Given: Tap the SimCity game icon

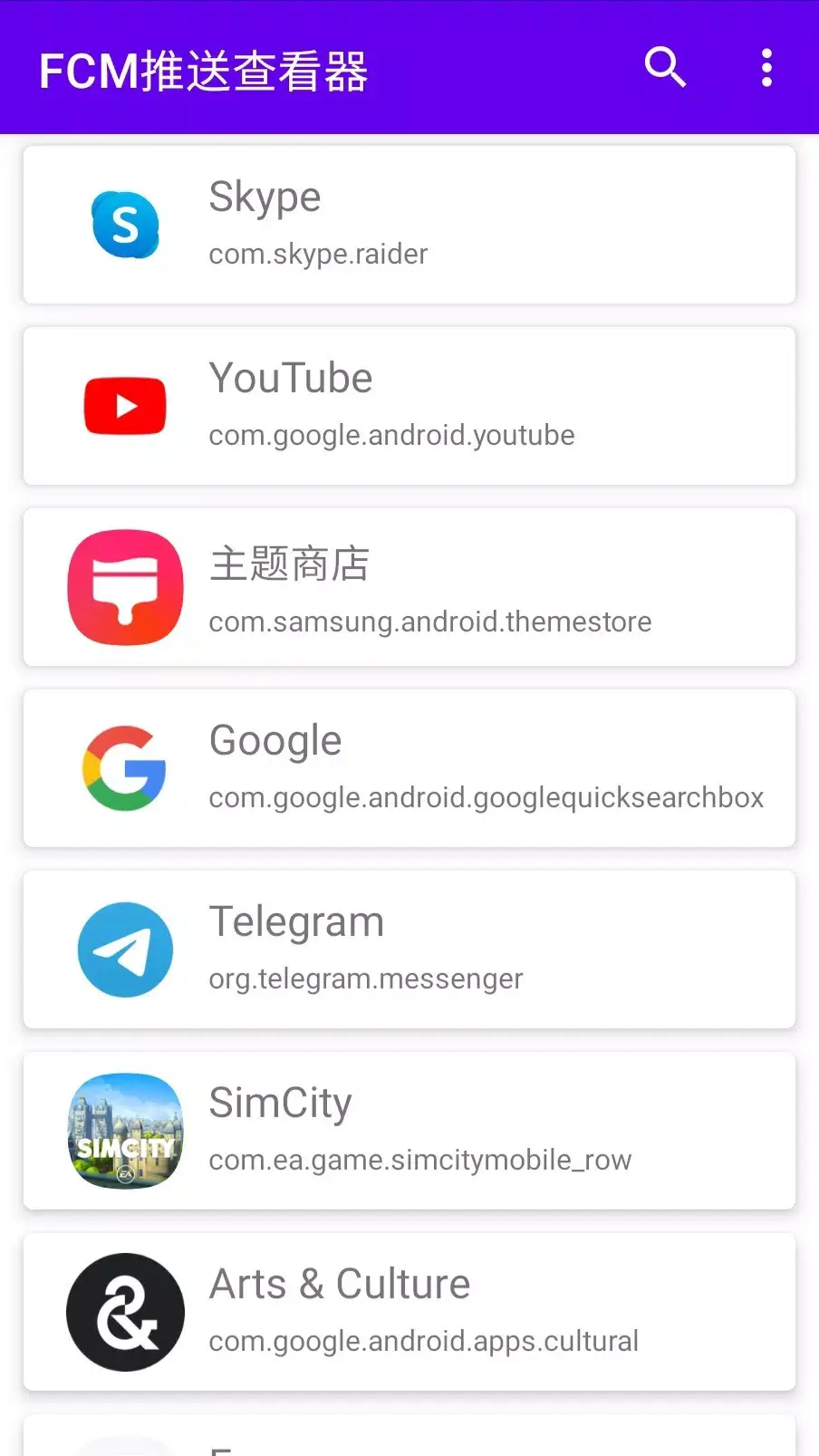Looking at the screenshot, I should tap(125, 1131).
